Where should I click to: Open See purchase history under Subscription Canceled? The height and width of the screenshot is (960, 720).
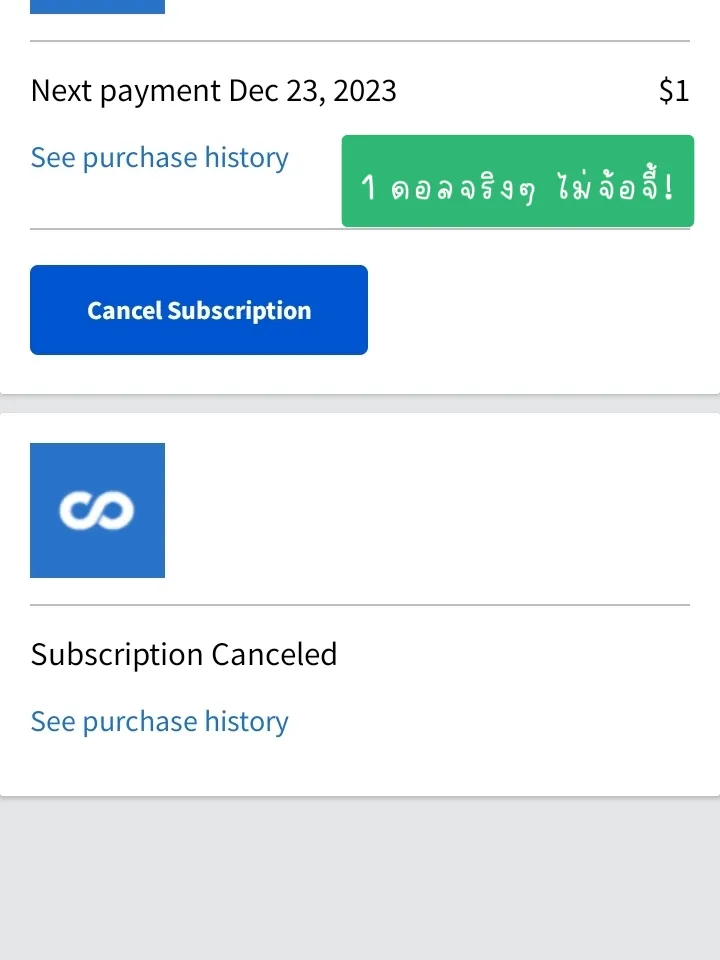(x=159, y=721)
